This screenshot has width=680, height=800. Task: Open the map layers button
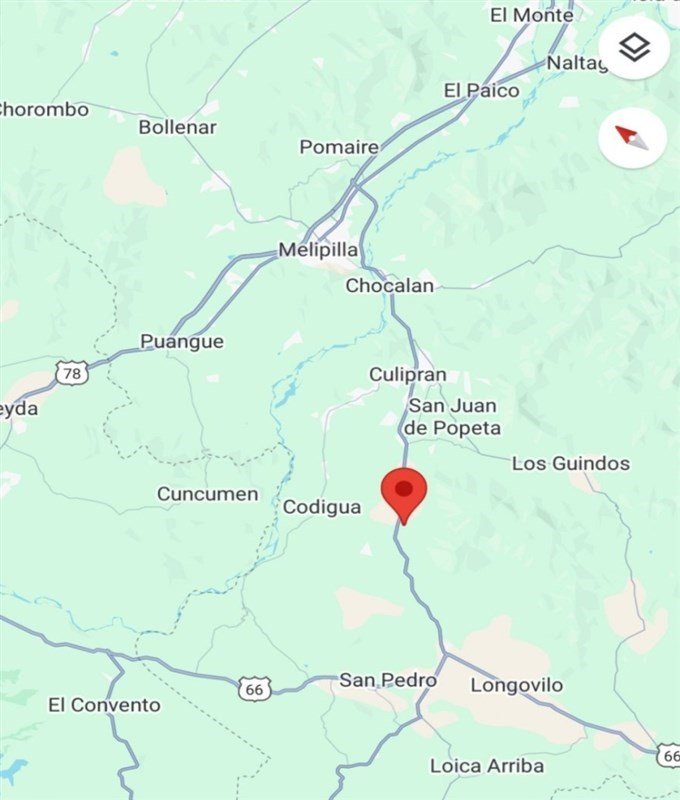[x=633, y=46]
